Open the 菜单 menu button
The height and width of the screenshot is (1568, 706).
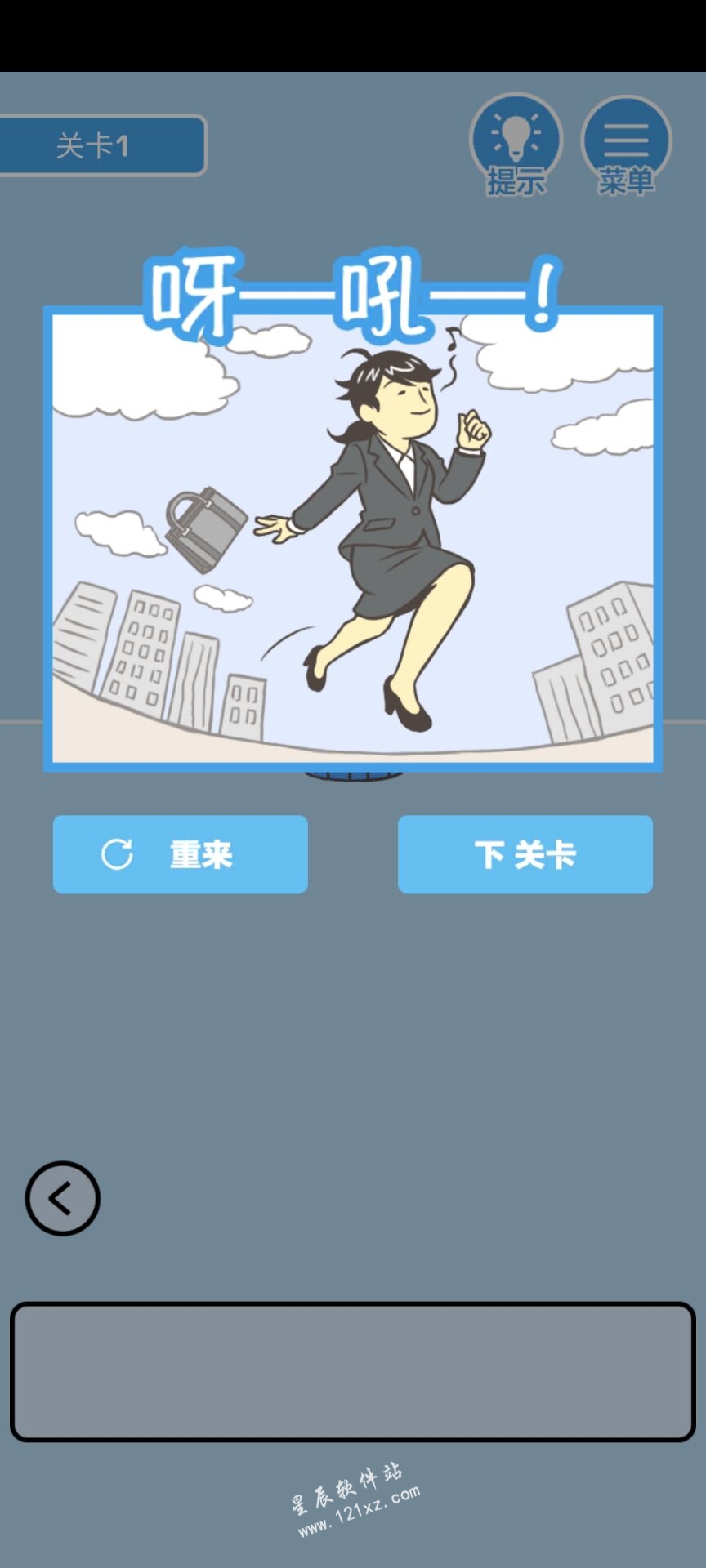pyautogui.click(x=626, y=144)
